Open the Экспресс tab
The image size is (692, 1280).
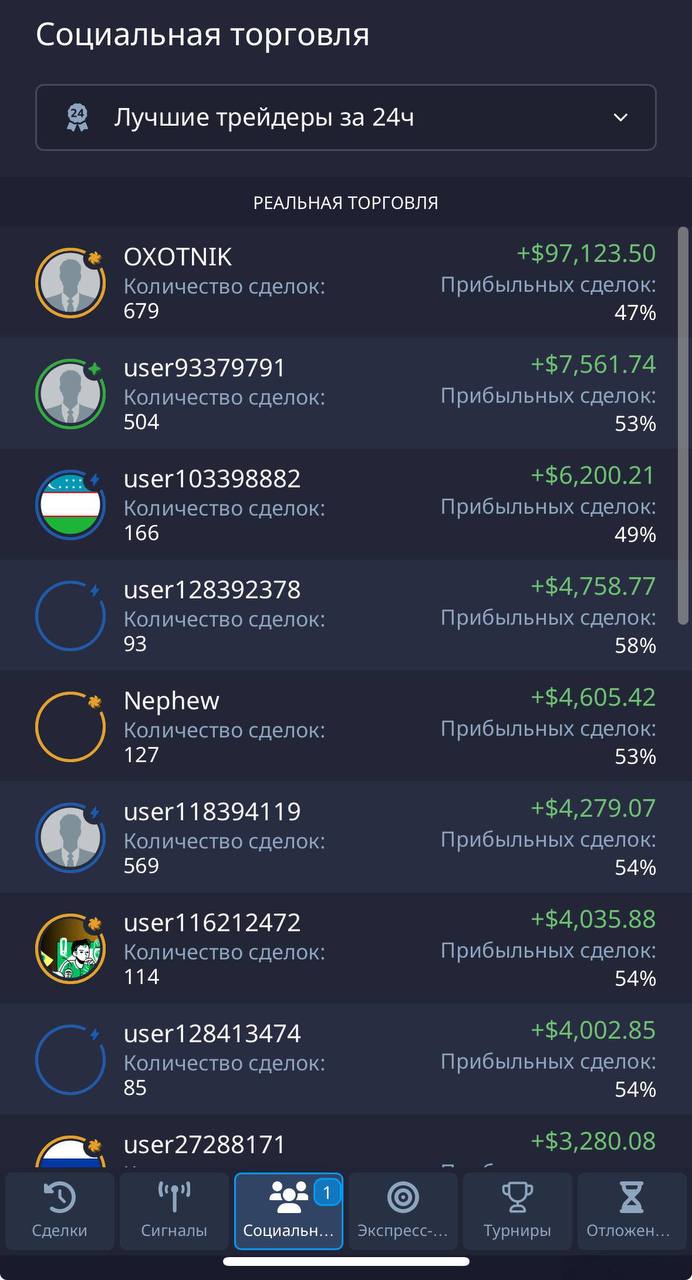tap(403, 1211)
